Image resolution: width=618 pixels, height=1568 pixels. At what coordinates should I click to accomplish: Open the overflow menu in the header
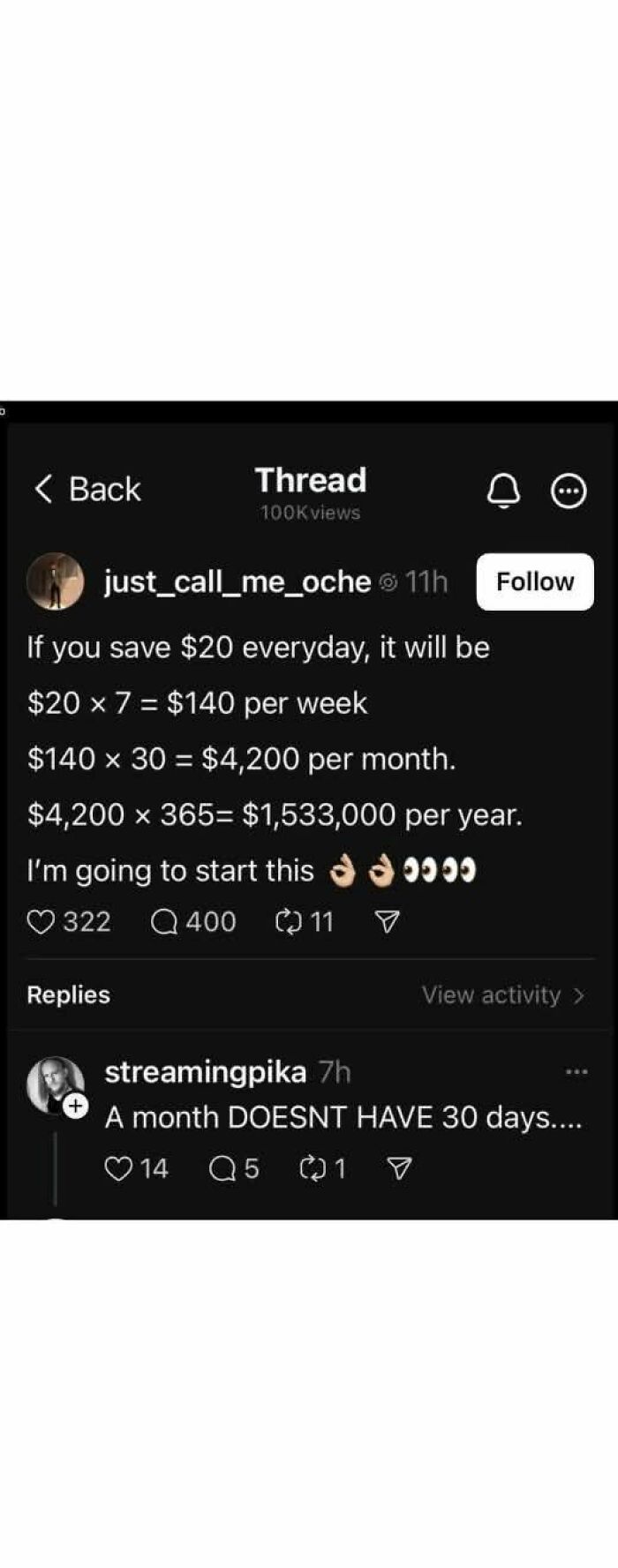click(x=569, y=491)
